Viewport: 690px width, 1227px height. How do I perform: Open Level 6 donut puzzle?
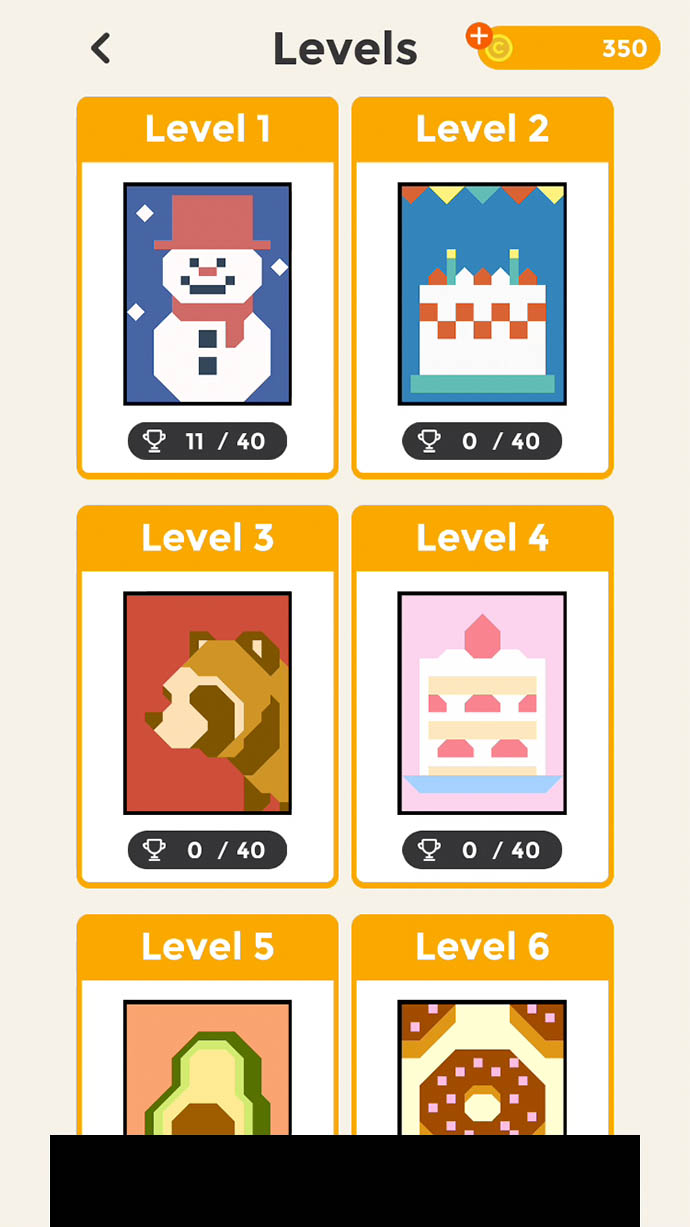click(482, 1065)
